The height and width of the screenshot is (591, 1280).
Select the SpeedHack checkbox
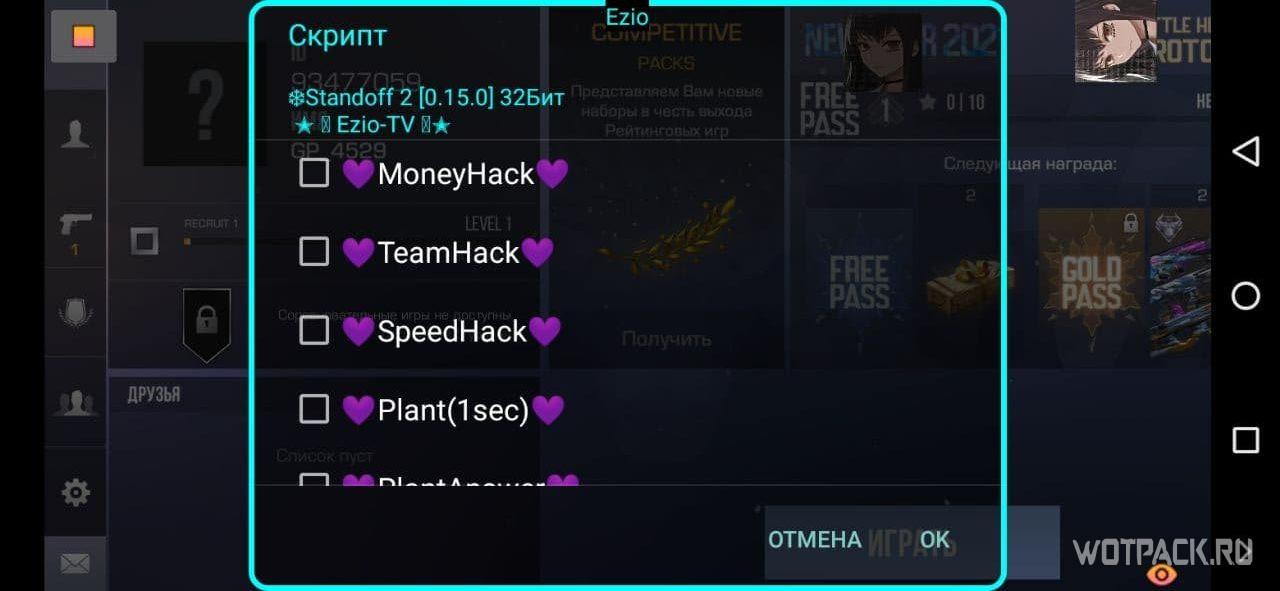314,331
